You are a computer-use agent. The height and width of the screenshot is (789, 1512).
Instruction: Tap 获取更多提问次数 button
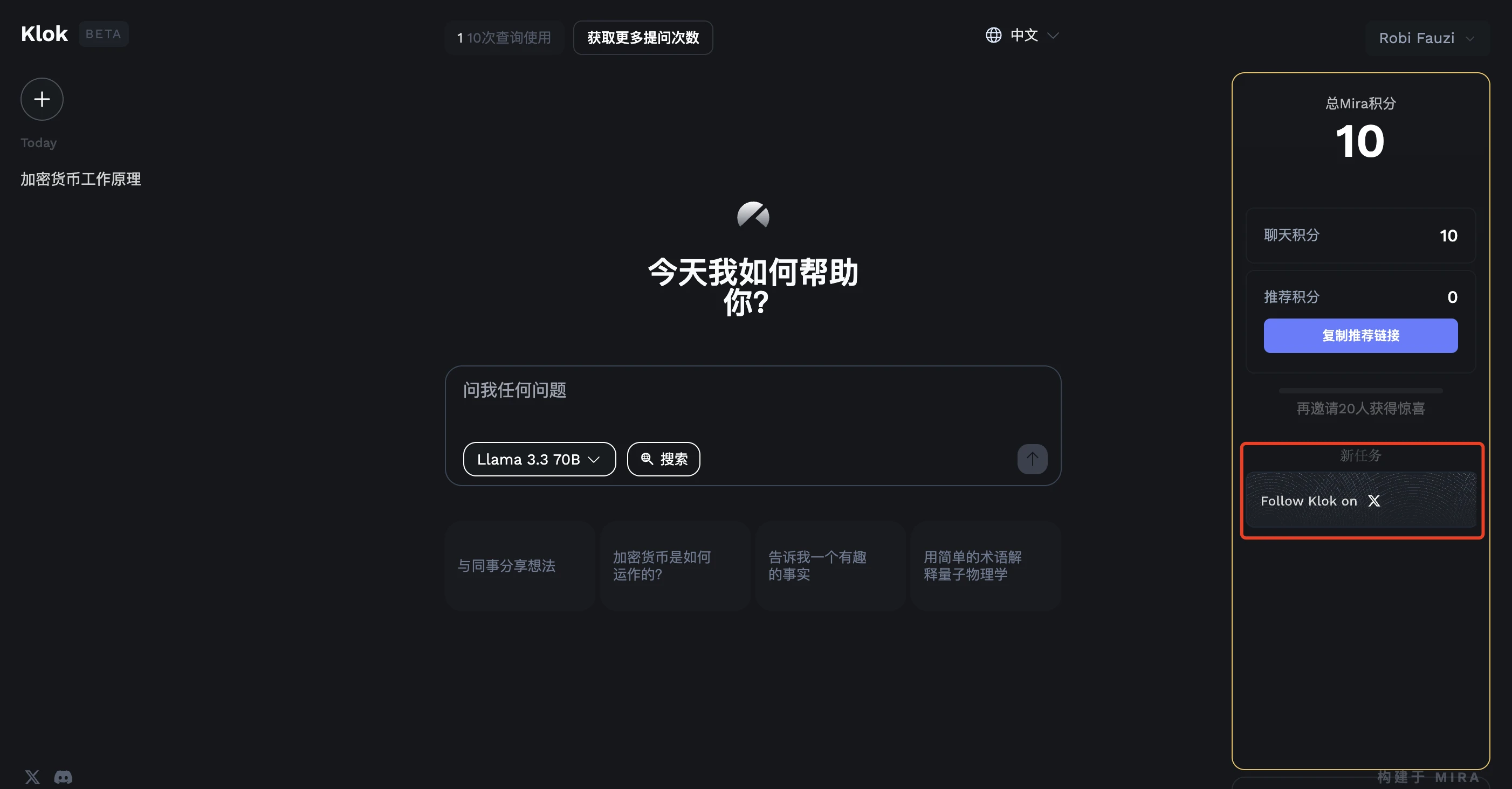[643, 38]
